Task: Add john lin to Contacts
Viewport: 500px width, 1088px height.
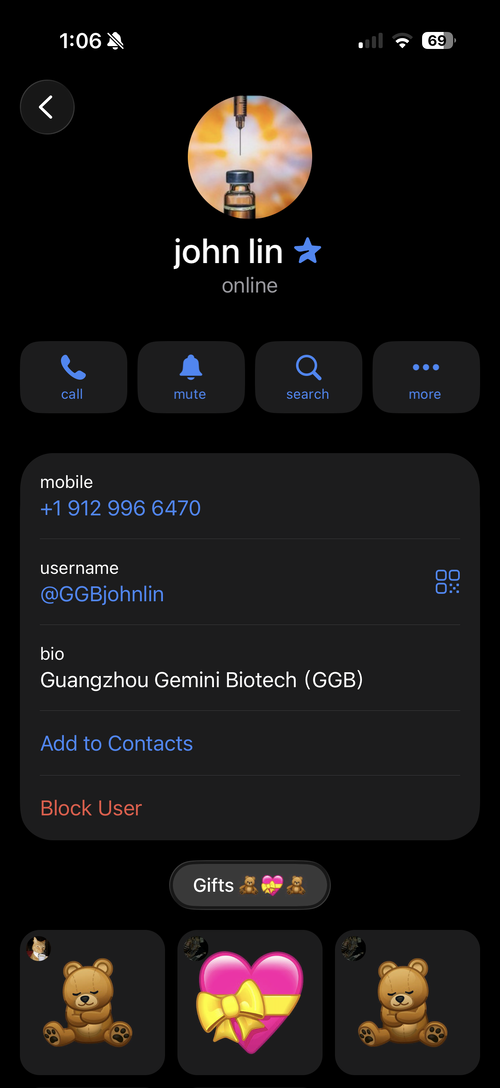Action: point(117,743)
